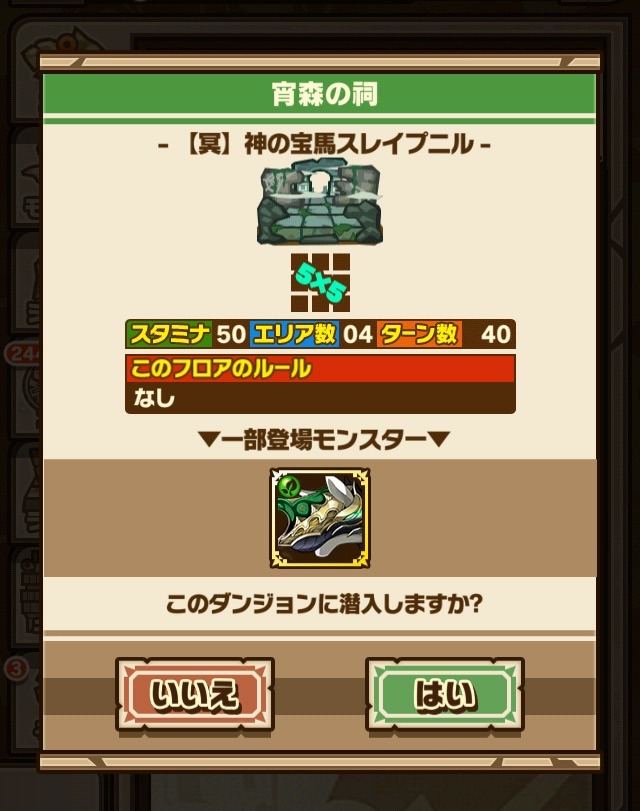Select いいえ to cancel dungeon entry
Viewport: 640px width, 811px height.
pyautogui.click(x=195, y=694)
